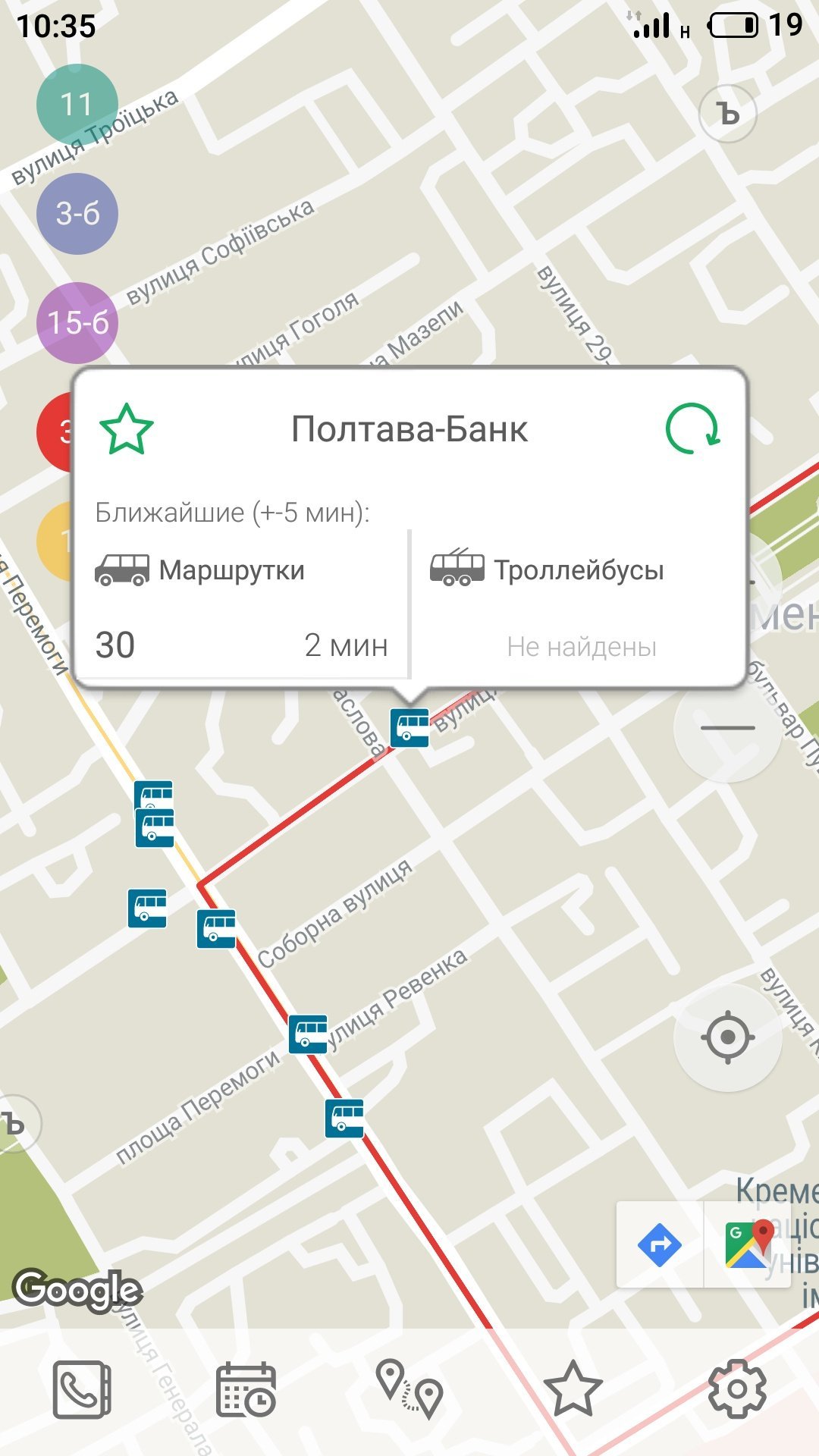Select route 11 bubble
This screenshot has height=1456, width=819.
77,105
